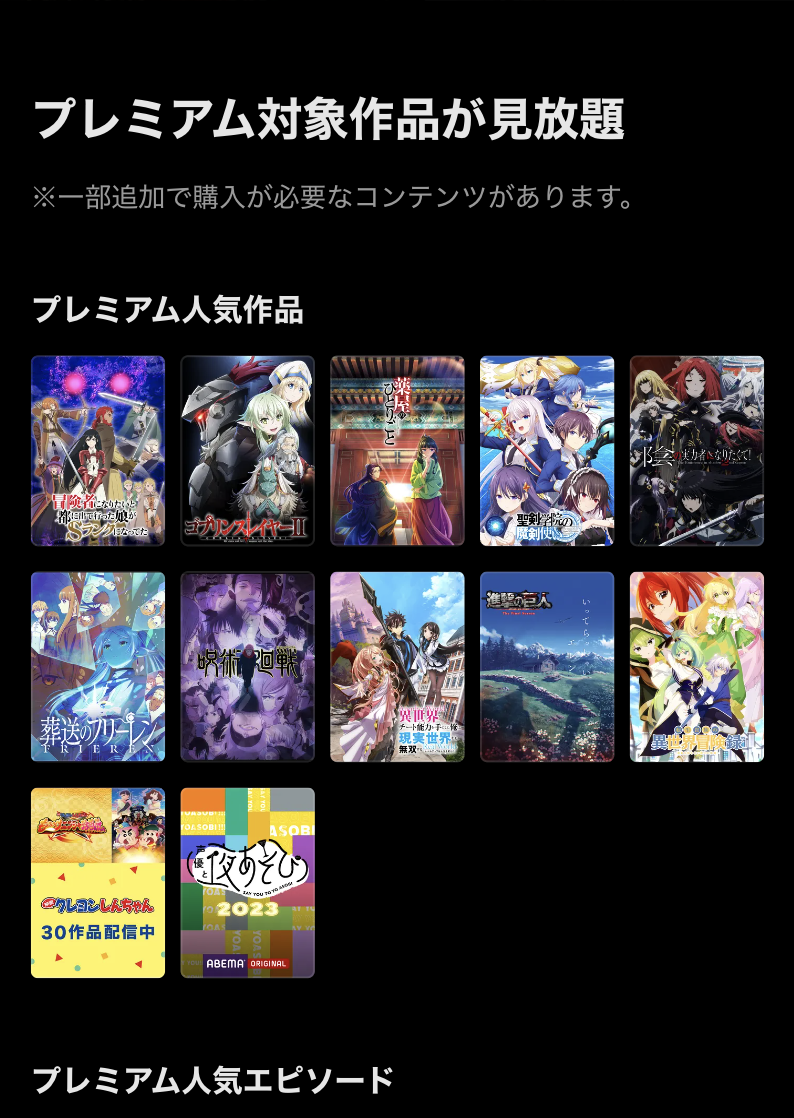The height and width of the screenshot is (1118, 794).
Task: Select the 声優と夜あそび 2023 tile
Action: click(x=247, y=883)
